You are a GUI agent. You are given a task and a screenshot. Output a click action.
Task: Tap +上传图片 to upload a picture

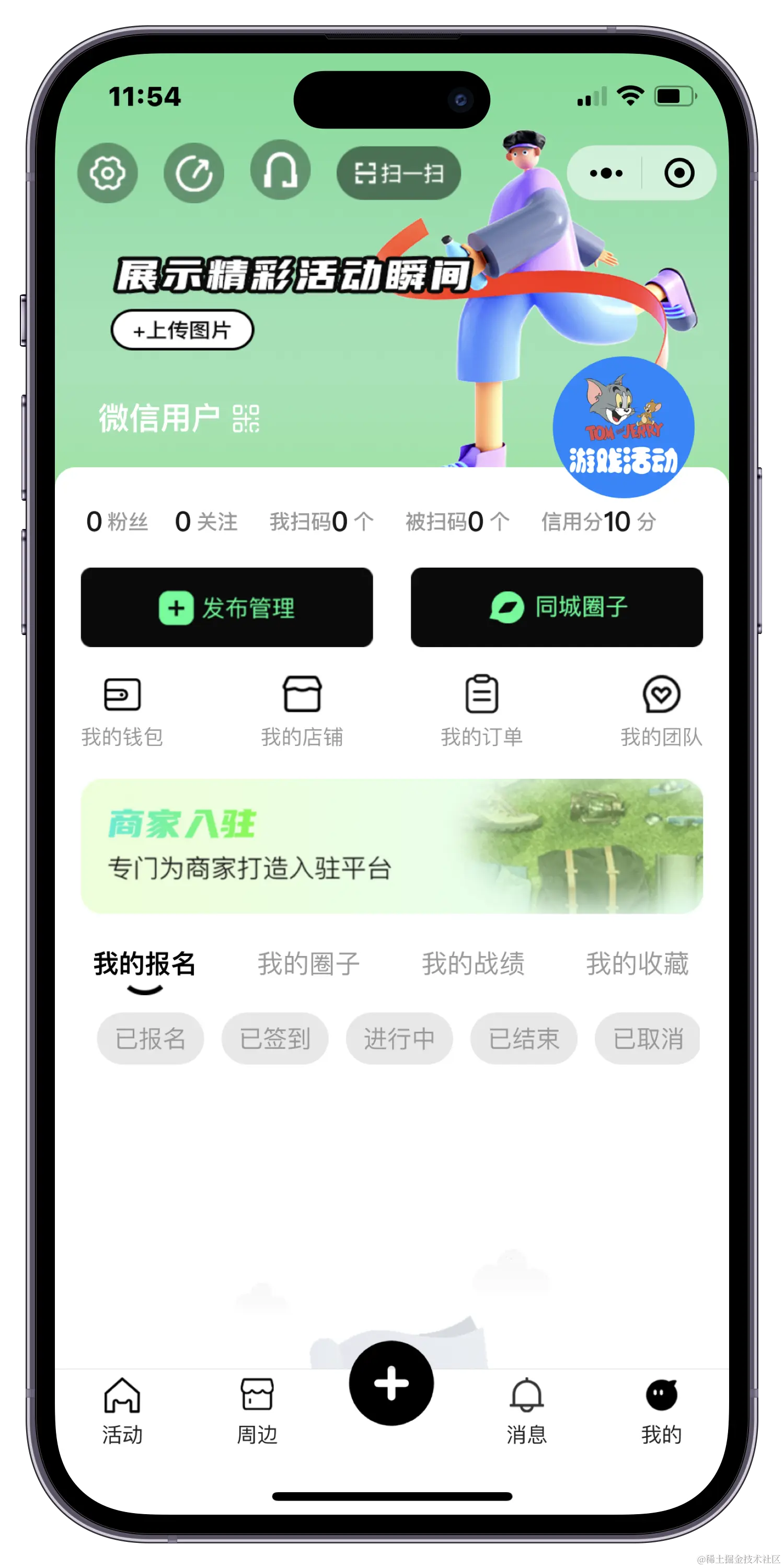coord(182,330)
